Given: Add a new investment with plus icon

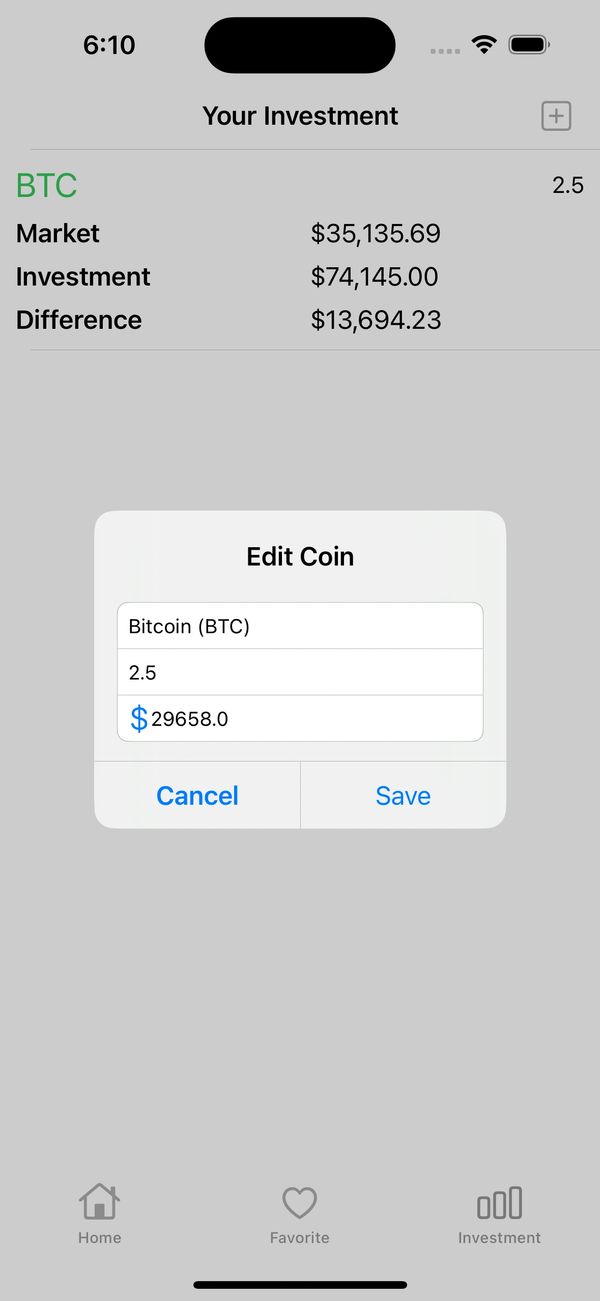Looking at the screenshot, I should [556, 116].
